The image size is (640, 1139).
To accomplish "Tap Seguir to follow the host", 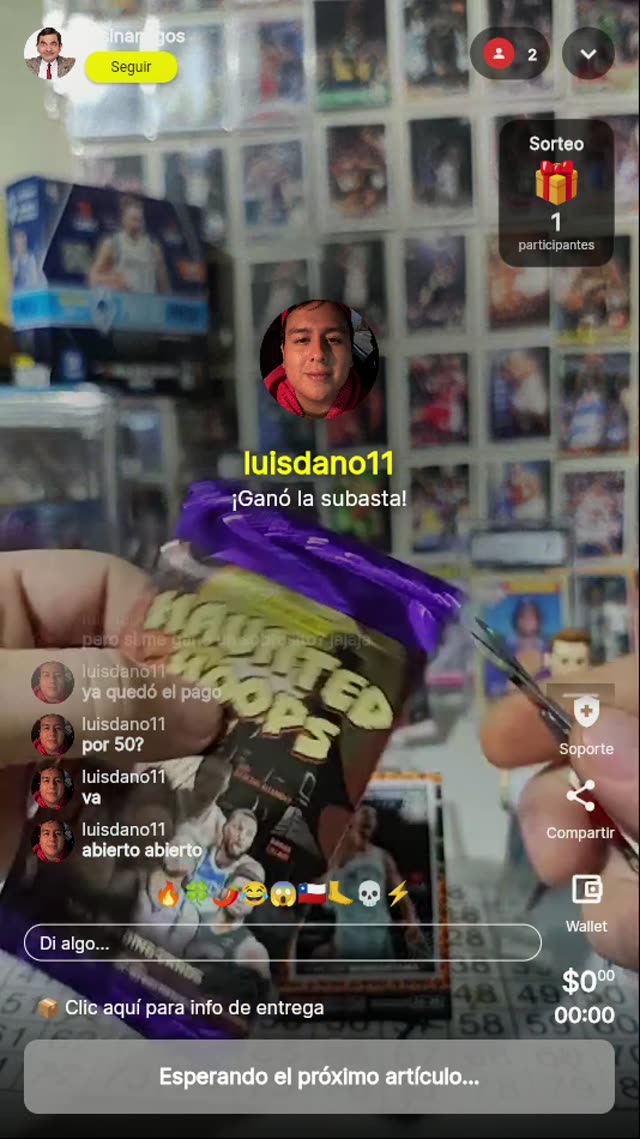I will point(131,67).
